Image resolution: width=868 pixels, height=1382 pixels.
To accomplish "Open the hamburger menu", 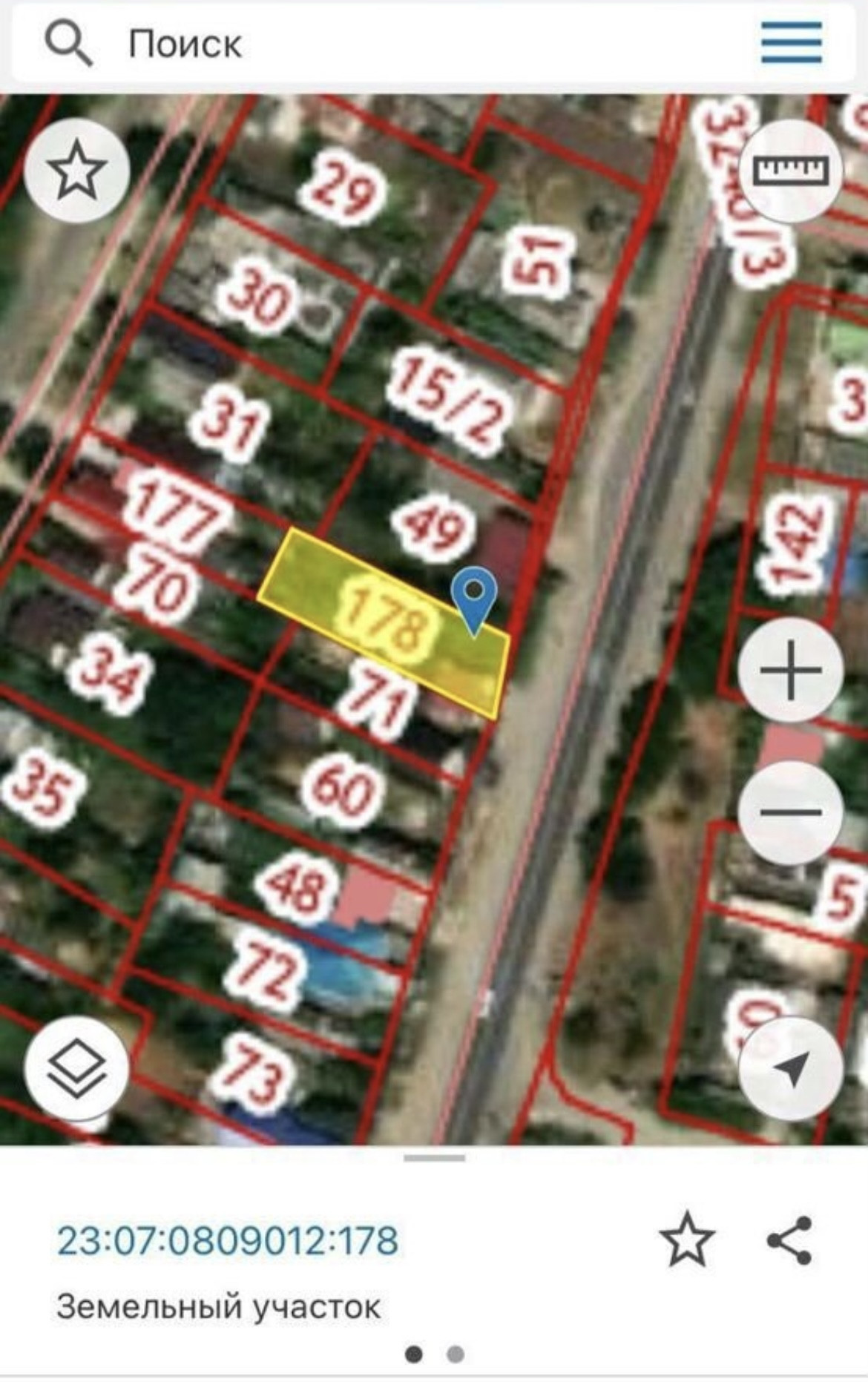I will (791, 43).
